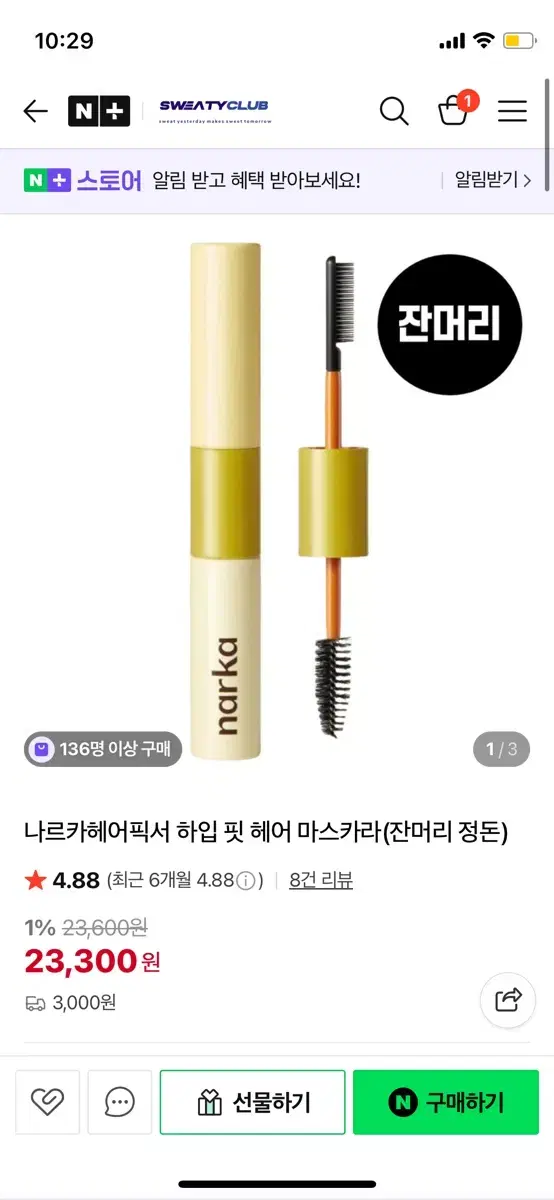Screen dimensions: 554x1200
Task: Go back using the arrow icon
Action: (36, 111)
